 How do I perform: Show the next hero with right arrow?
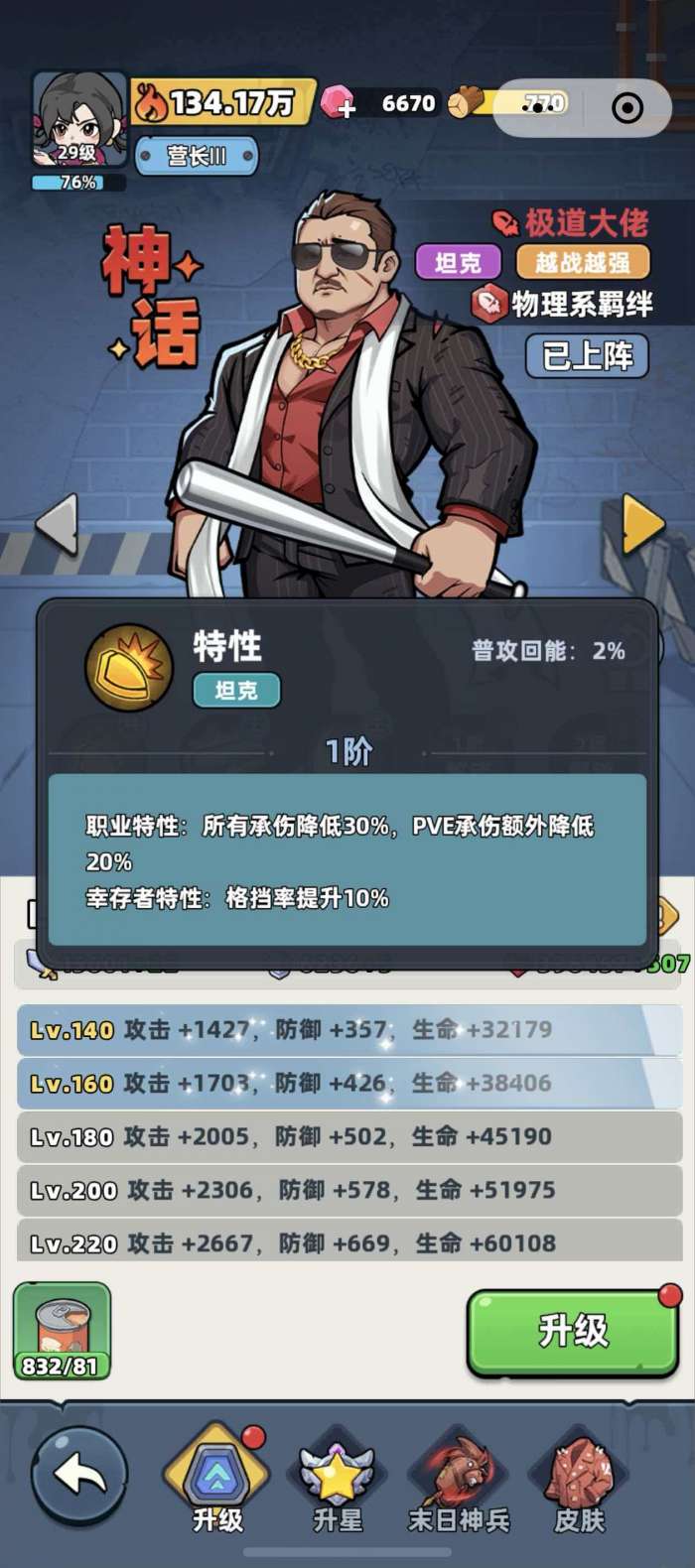tap(641, 524)
